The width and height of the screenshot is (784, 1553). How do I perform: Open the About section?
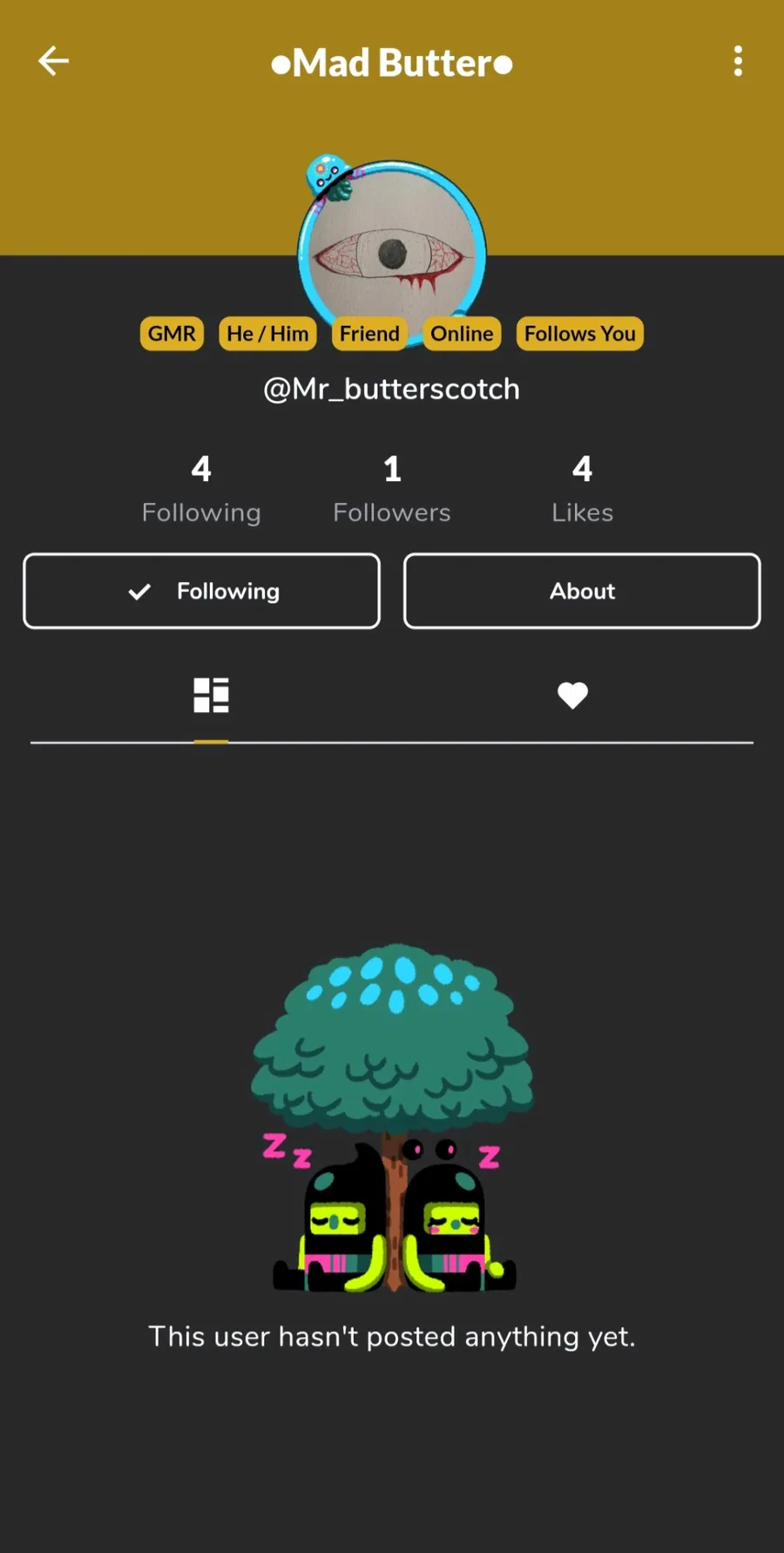[582, 591]
